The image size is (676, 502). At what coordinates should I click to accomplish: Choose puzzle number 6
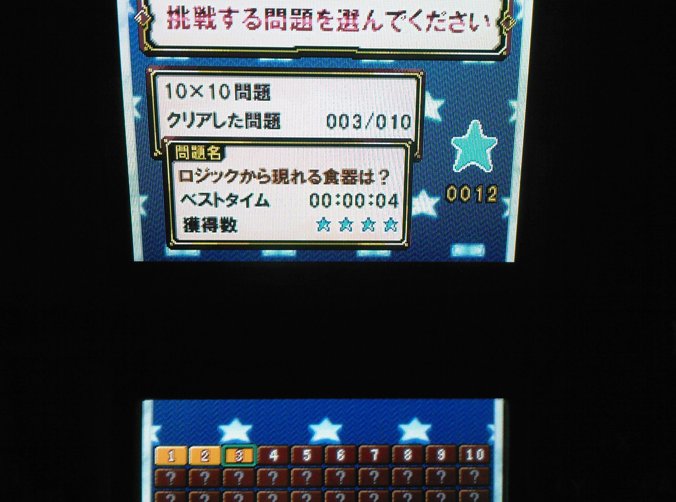coord(341,456)
